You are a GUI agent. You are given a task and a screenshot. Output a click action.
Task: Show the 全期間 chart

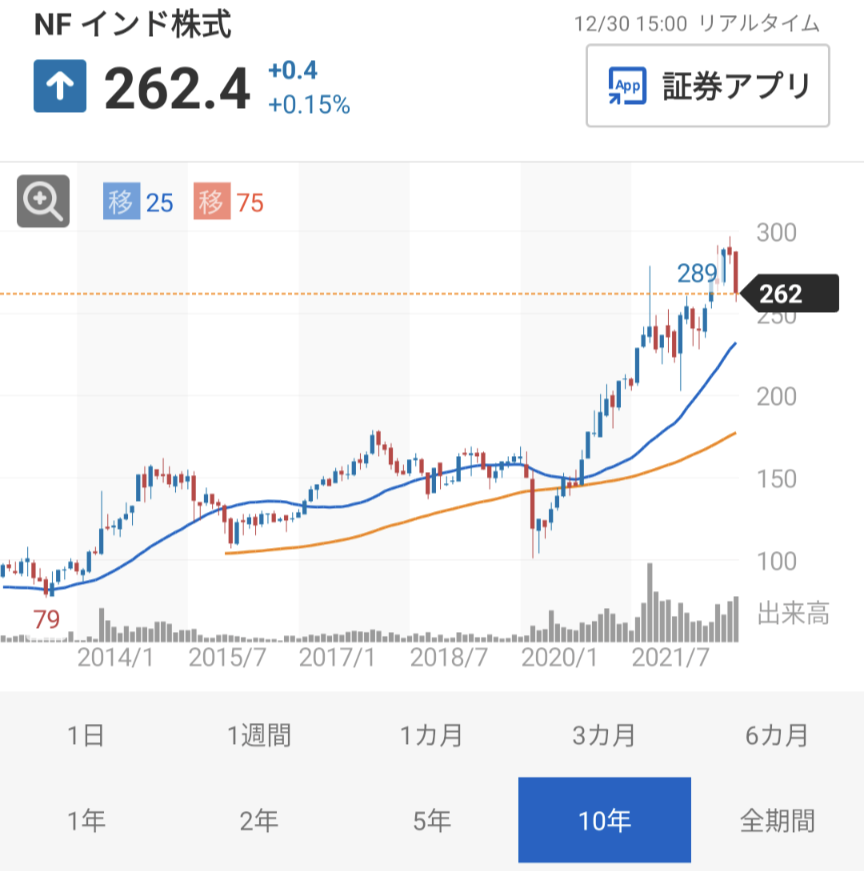pos(777,821)
